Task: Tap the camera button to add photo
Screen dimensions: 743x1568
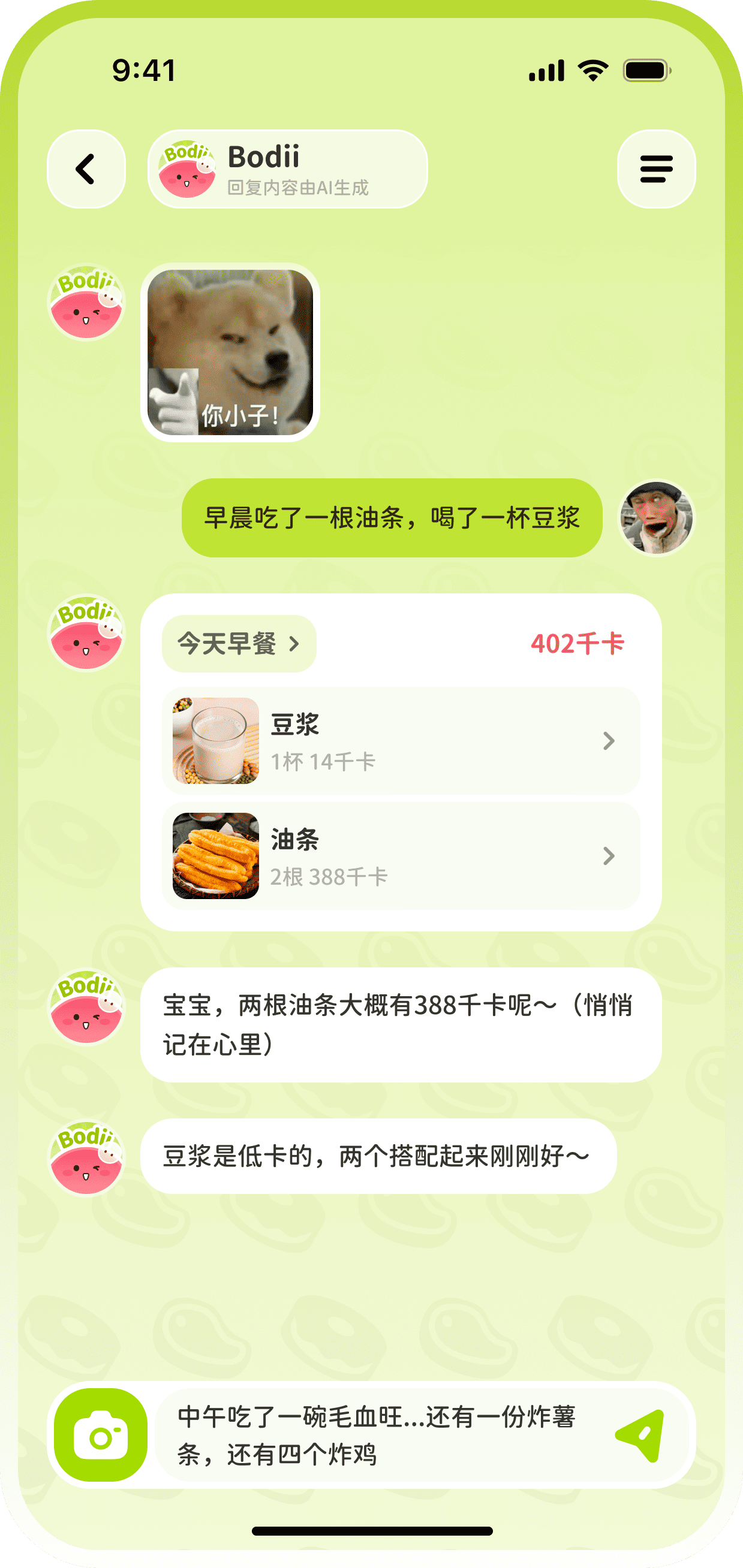Action: click(101, 1436)
